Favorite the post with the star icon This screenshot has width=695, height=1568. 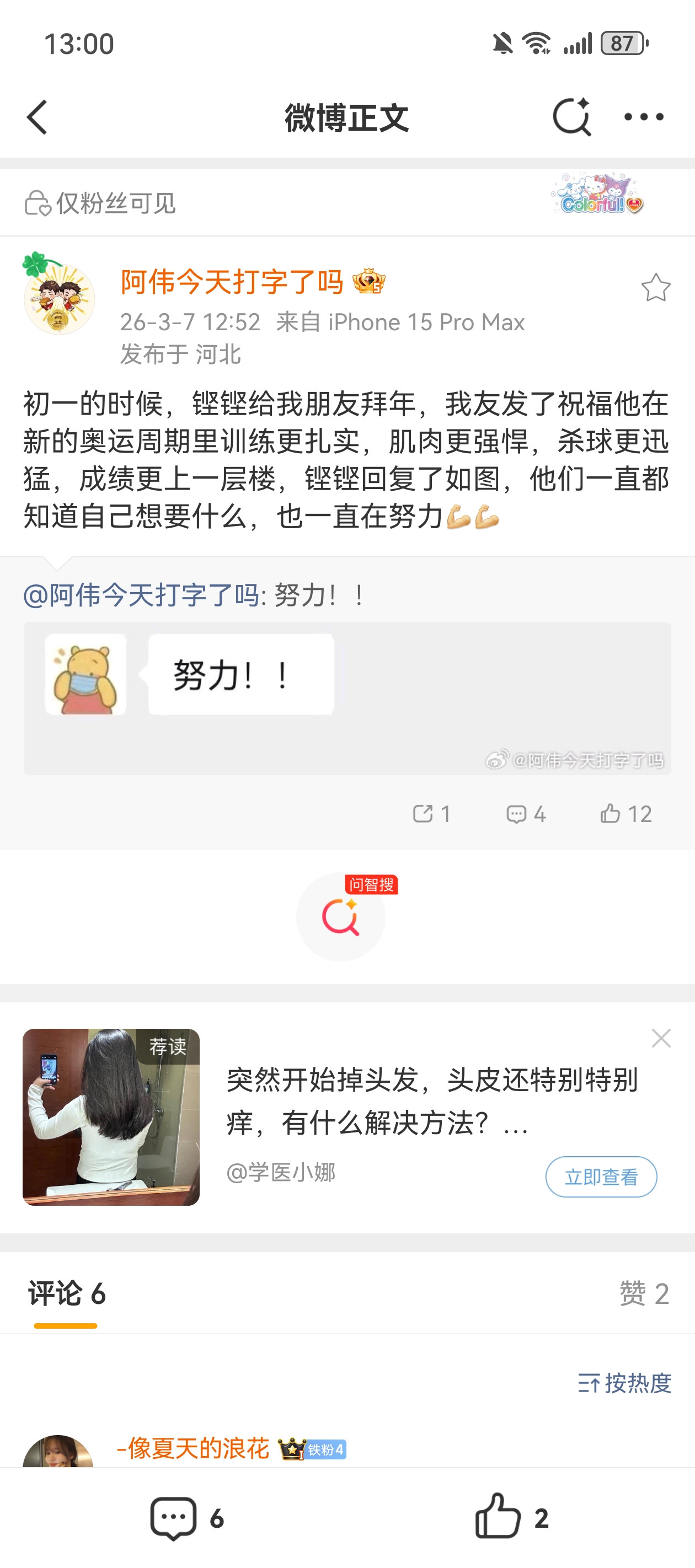click(x=655, y=287)
